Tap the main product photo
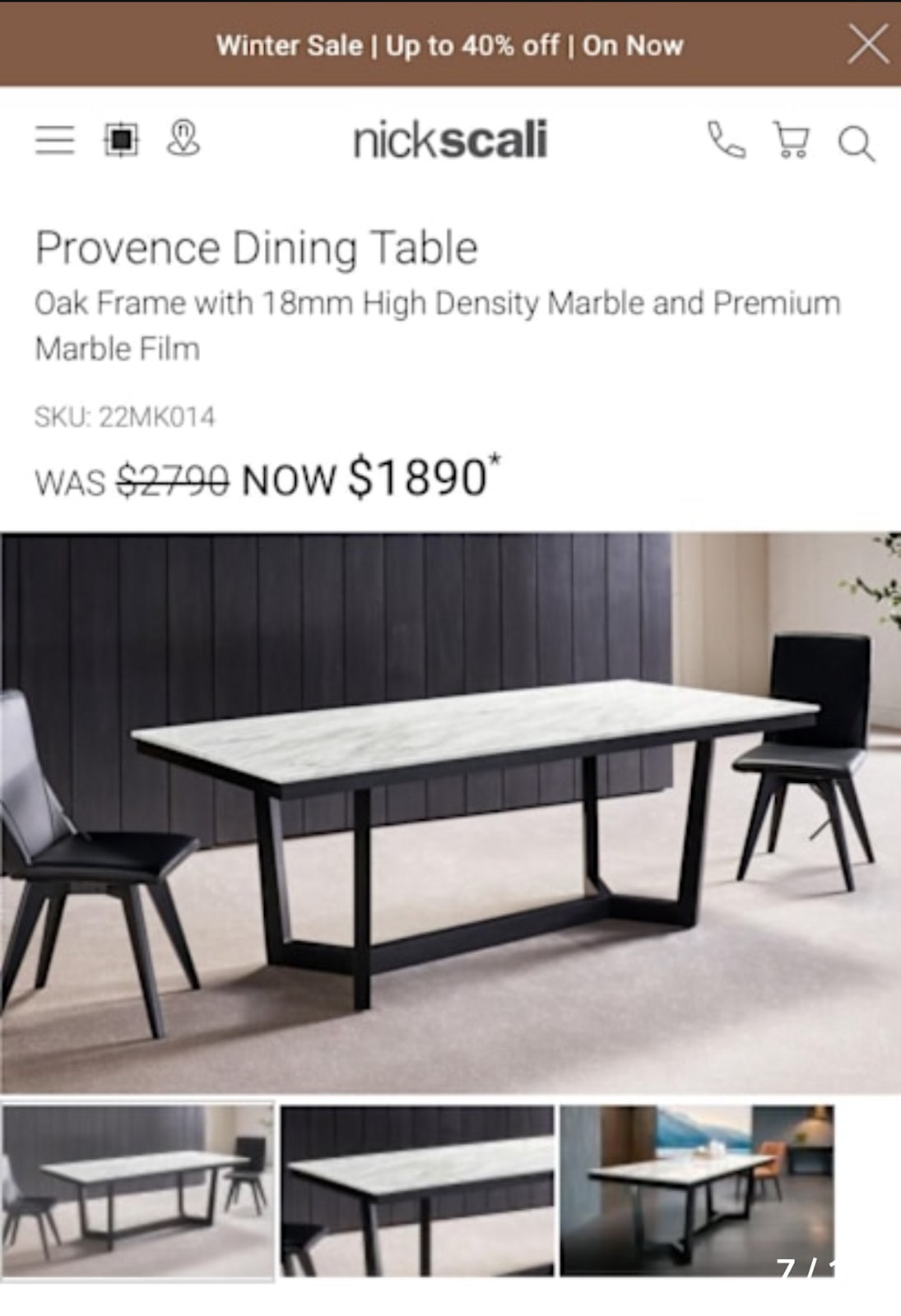This screenshot has height=1316, width=901. pyautogui.click(x=450, y=814)
